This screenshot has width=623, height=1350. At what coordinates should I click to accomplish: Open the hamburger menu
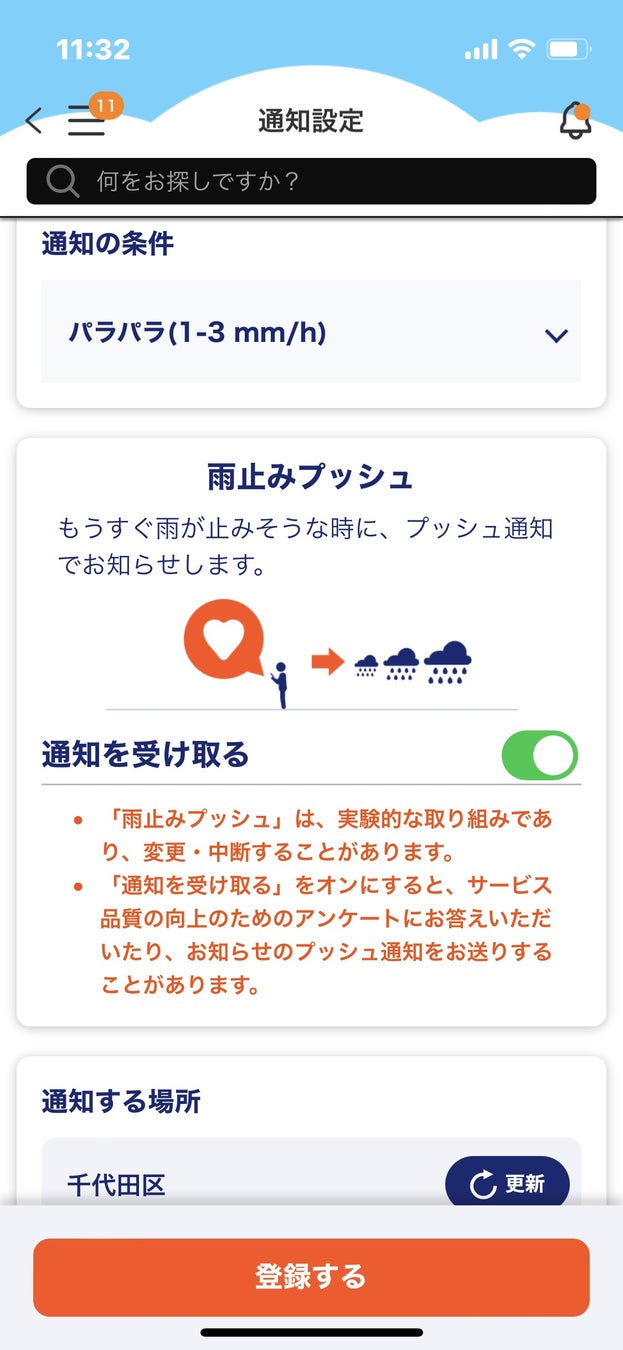click(x=86, y=122)
